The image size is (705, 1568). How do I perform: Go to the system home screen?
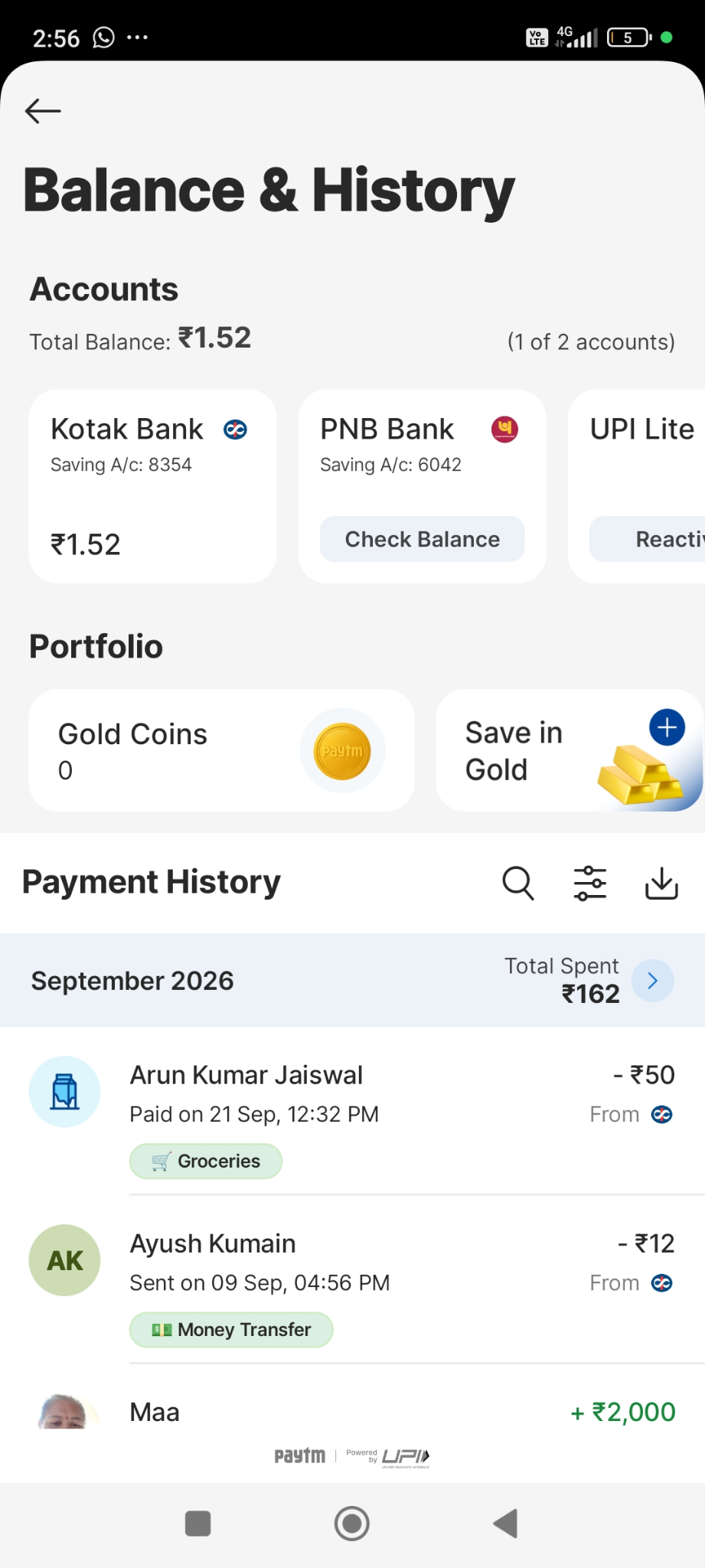point(352,1524)
